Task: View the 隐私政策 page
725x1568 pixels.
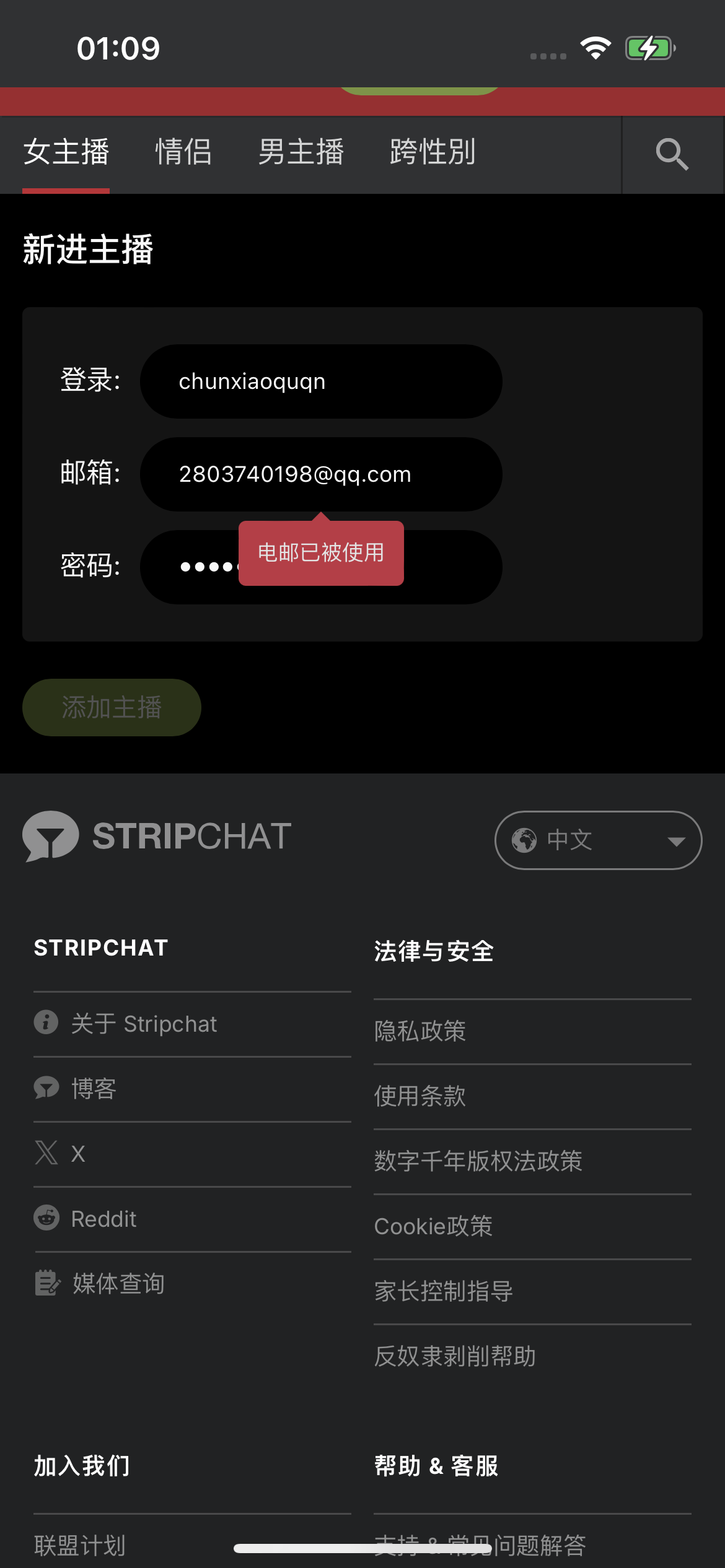Action: [x=420, y=1031]
